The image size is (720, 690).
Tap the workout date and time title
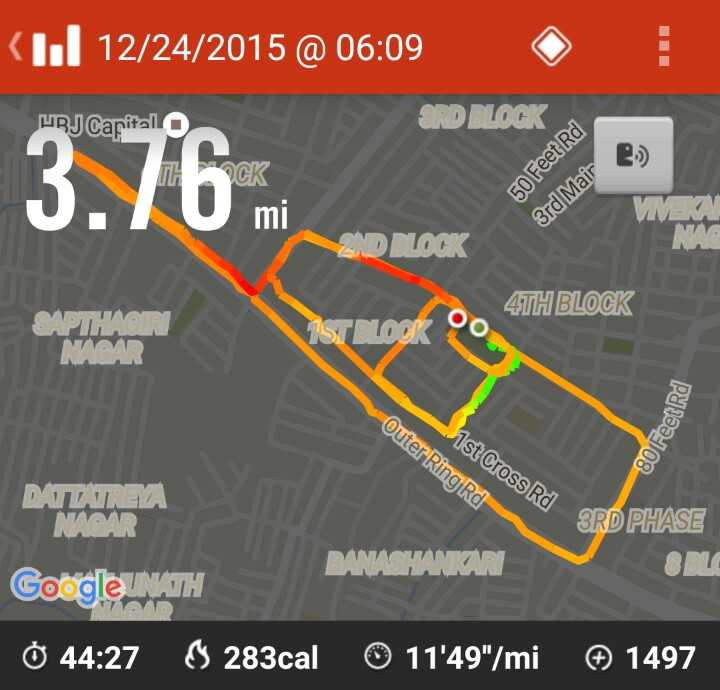click(x=259, y=47)
